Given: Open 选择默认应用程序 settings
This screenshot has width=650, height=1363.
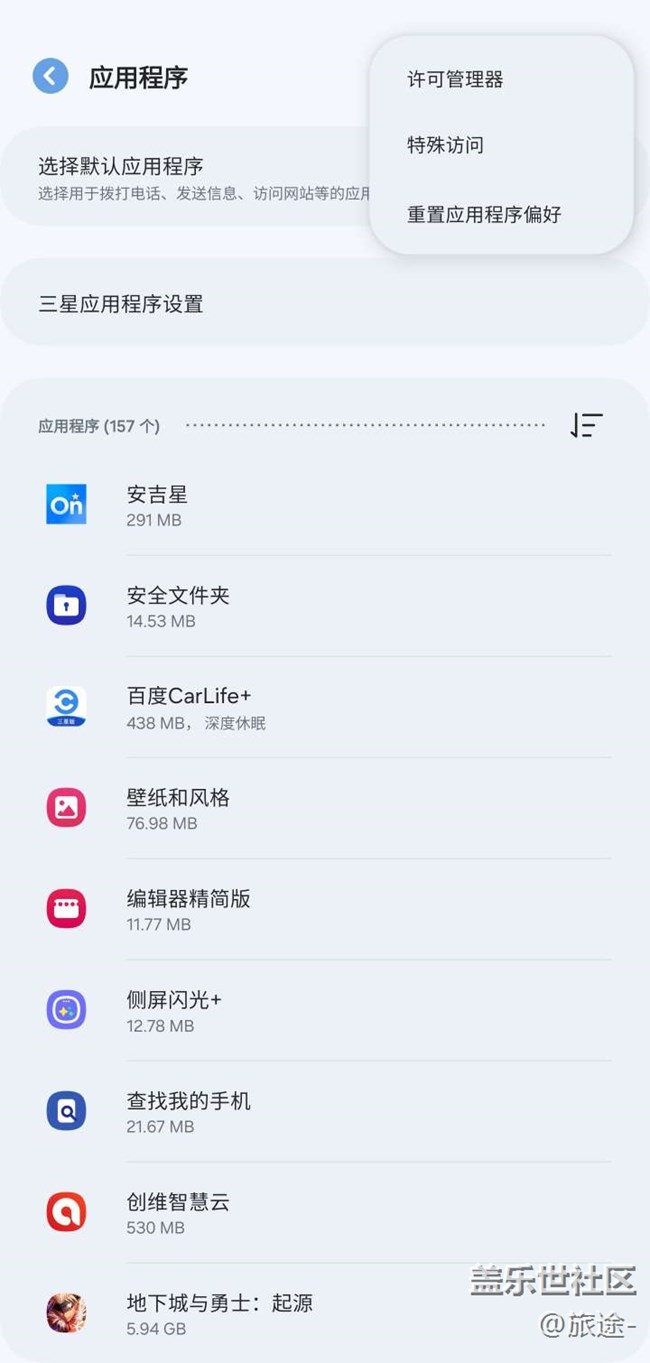Looking at the screenshot, I should (190, 176).
